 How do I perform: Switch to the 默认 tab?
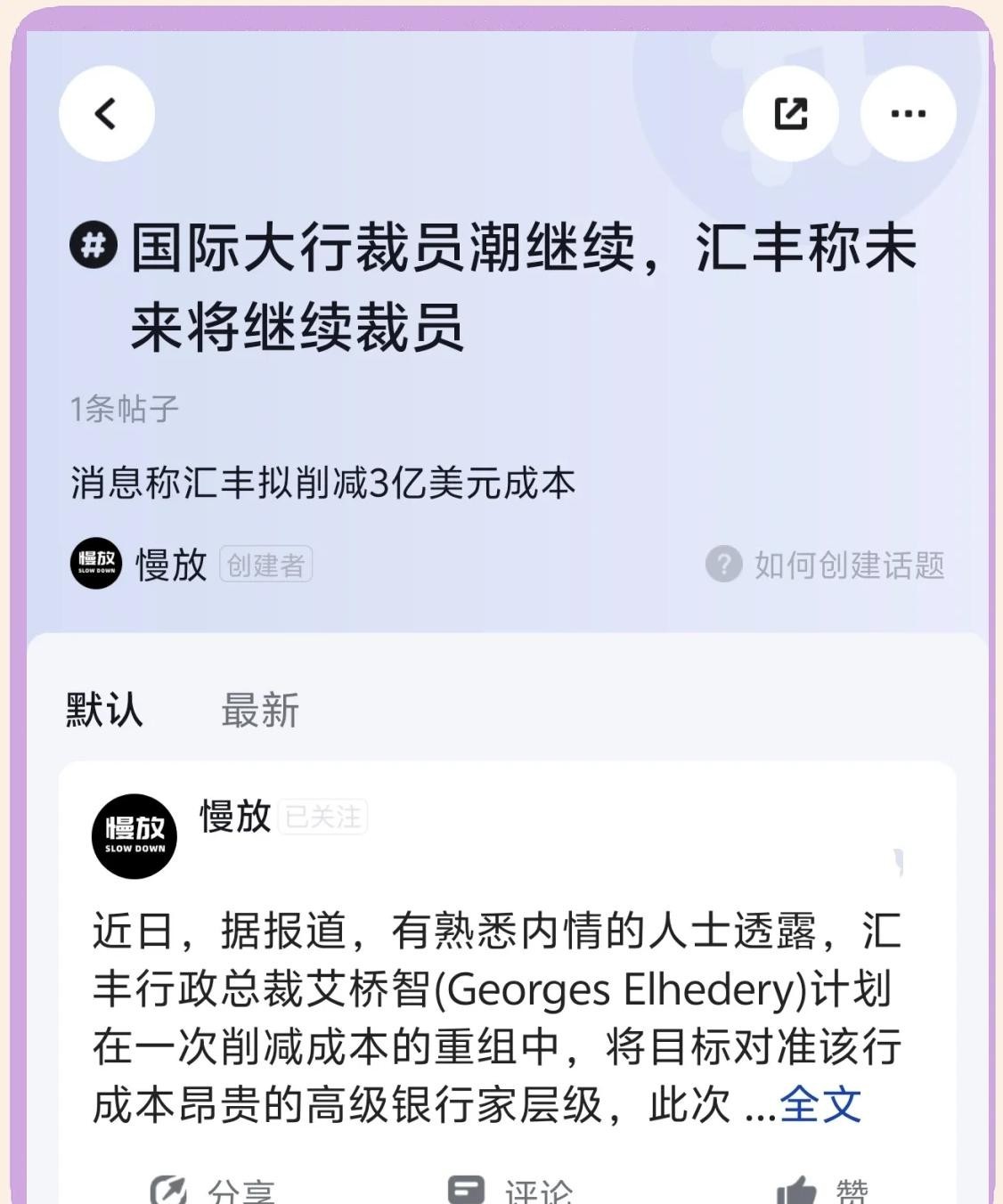pyautogui.click(x=104, y=710)
